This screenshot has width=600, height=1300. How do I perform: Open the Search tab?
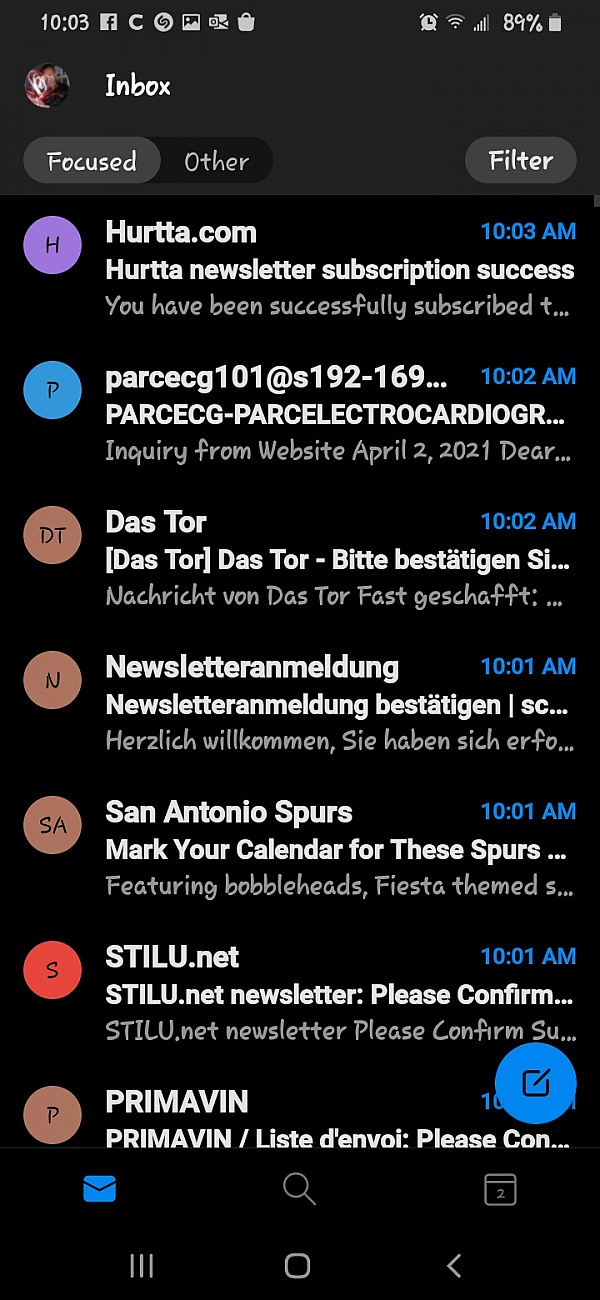pyautogui.click(x=299, y=1188)
